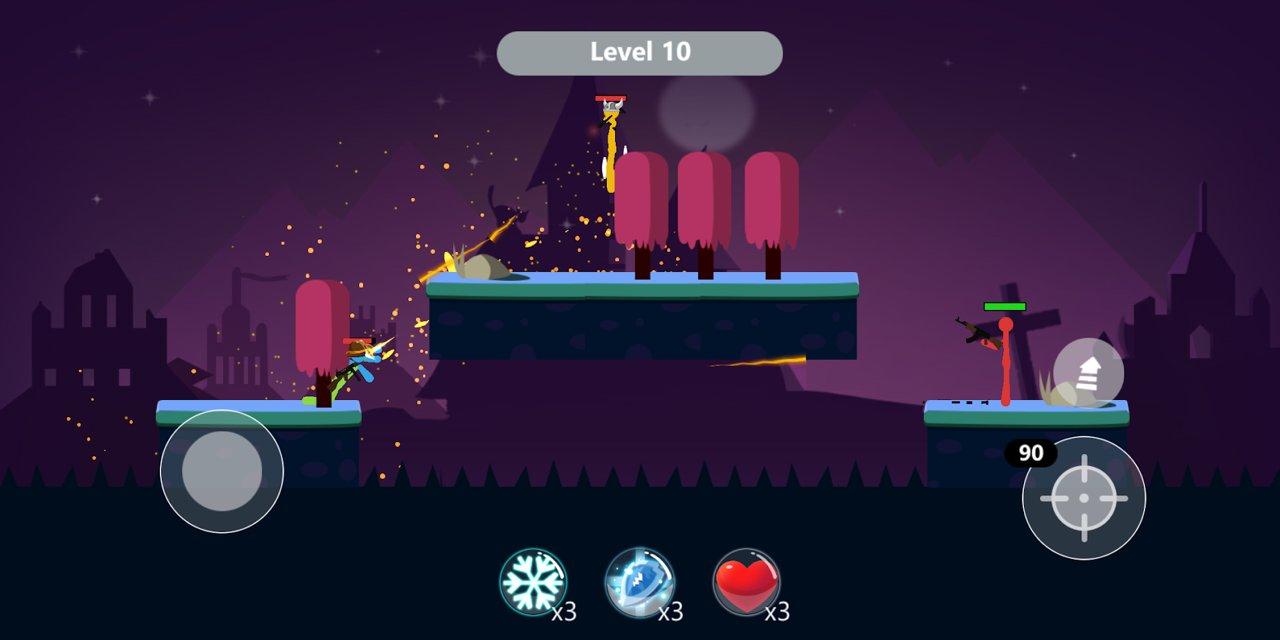1280x640 pixels.
Task: Tap the movement joystick
Action: 222,471
